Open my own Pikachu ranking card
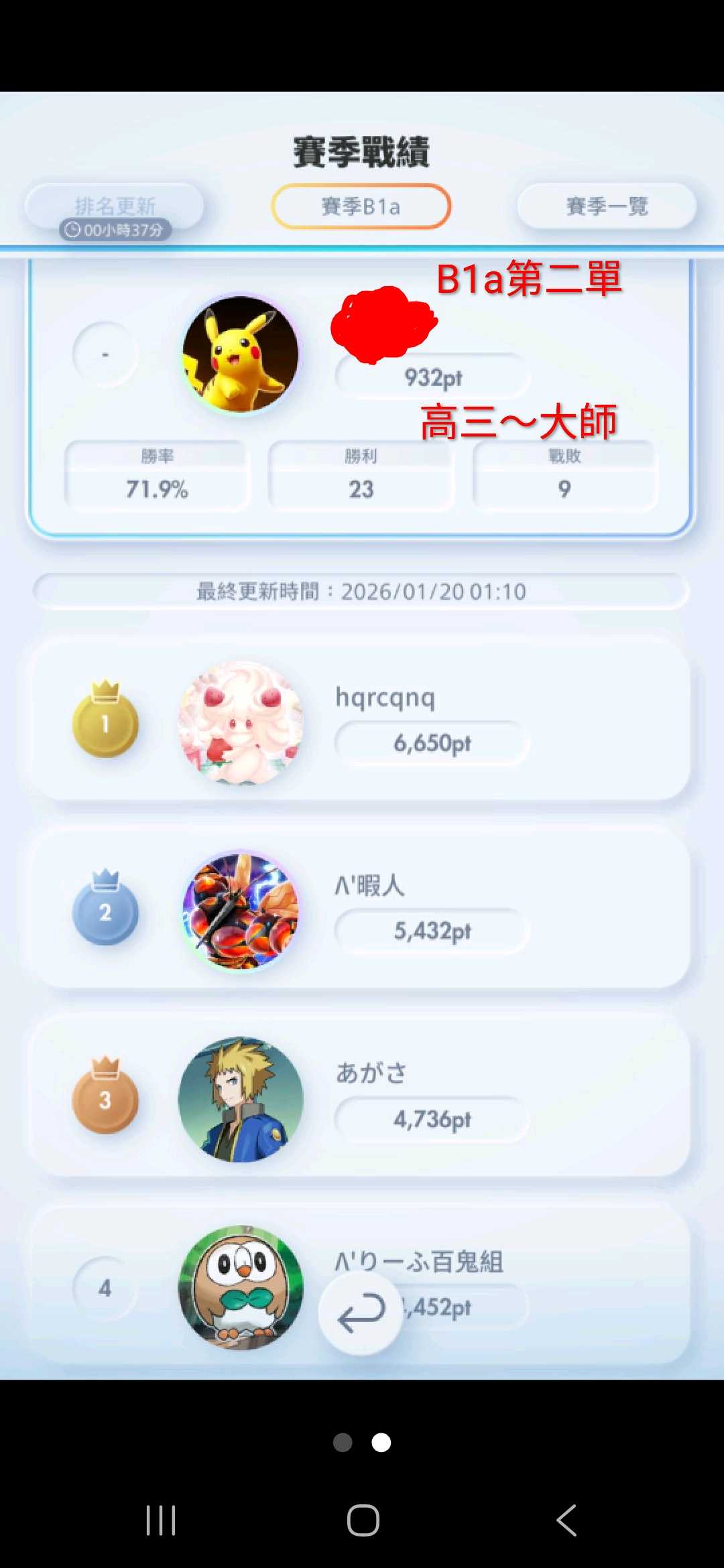The height and width of the screenshot is (1568, 724). click(x=361, y=402)
